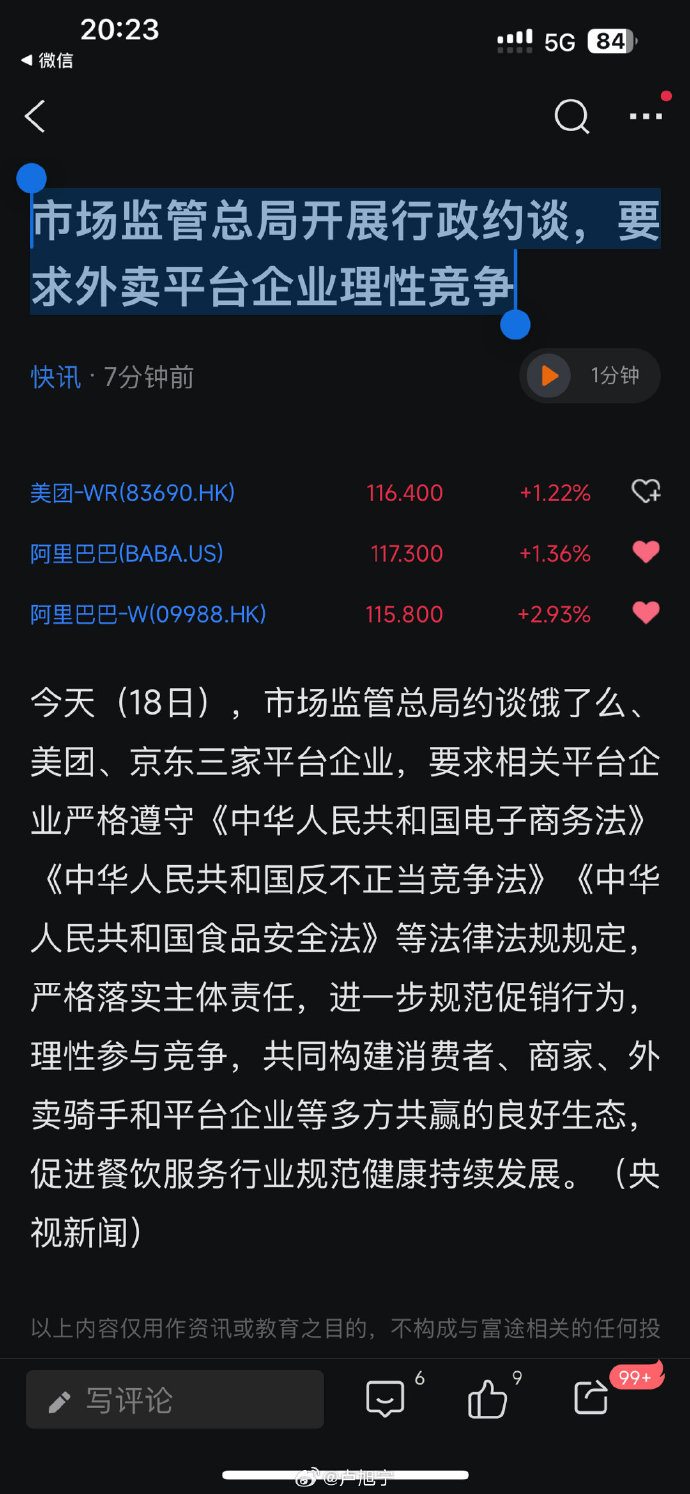The image size is (690, 1494).
Task: Play the one-minute audio news
Action: point(549,376)
